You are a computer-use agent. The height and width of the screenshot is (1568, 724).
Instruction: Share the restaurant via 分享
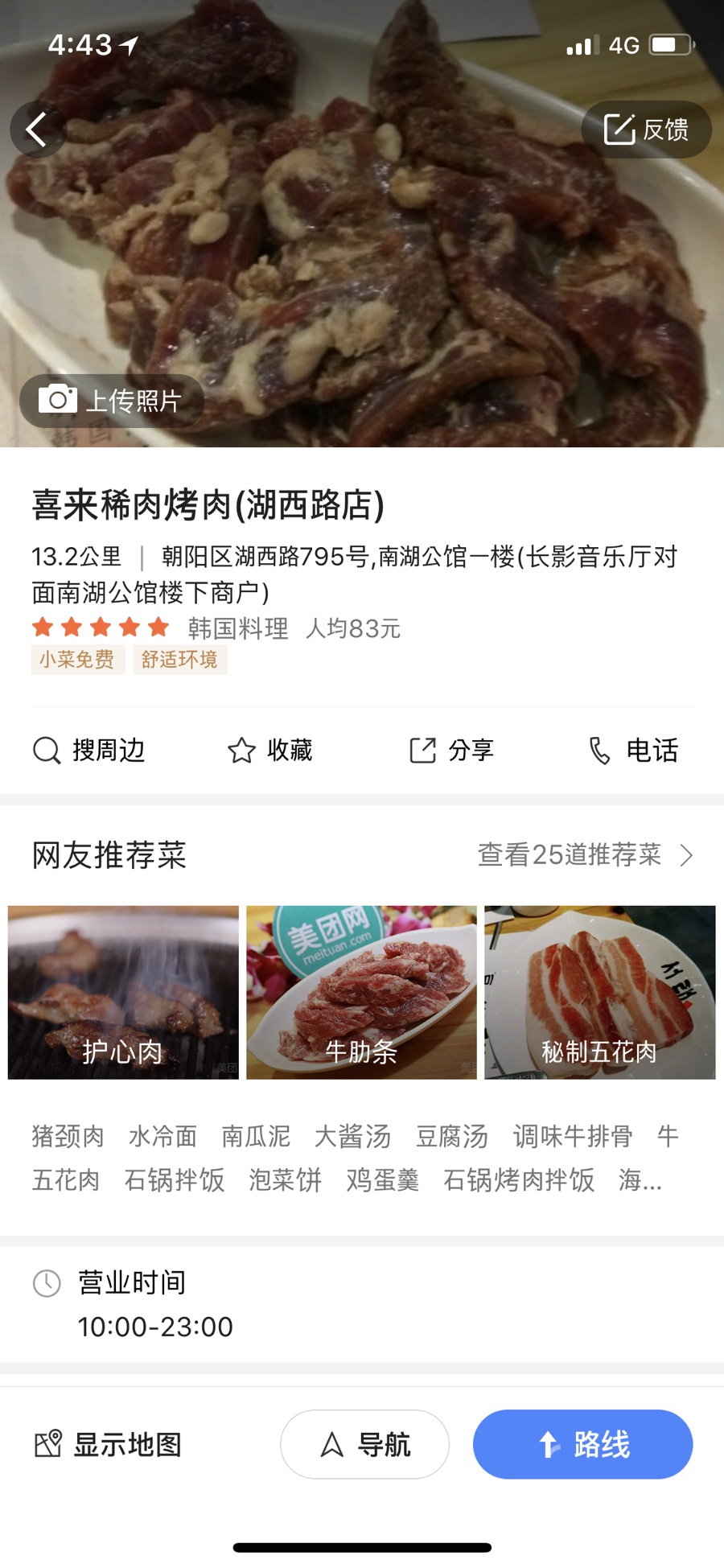point(451,750)
